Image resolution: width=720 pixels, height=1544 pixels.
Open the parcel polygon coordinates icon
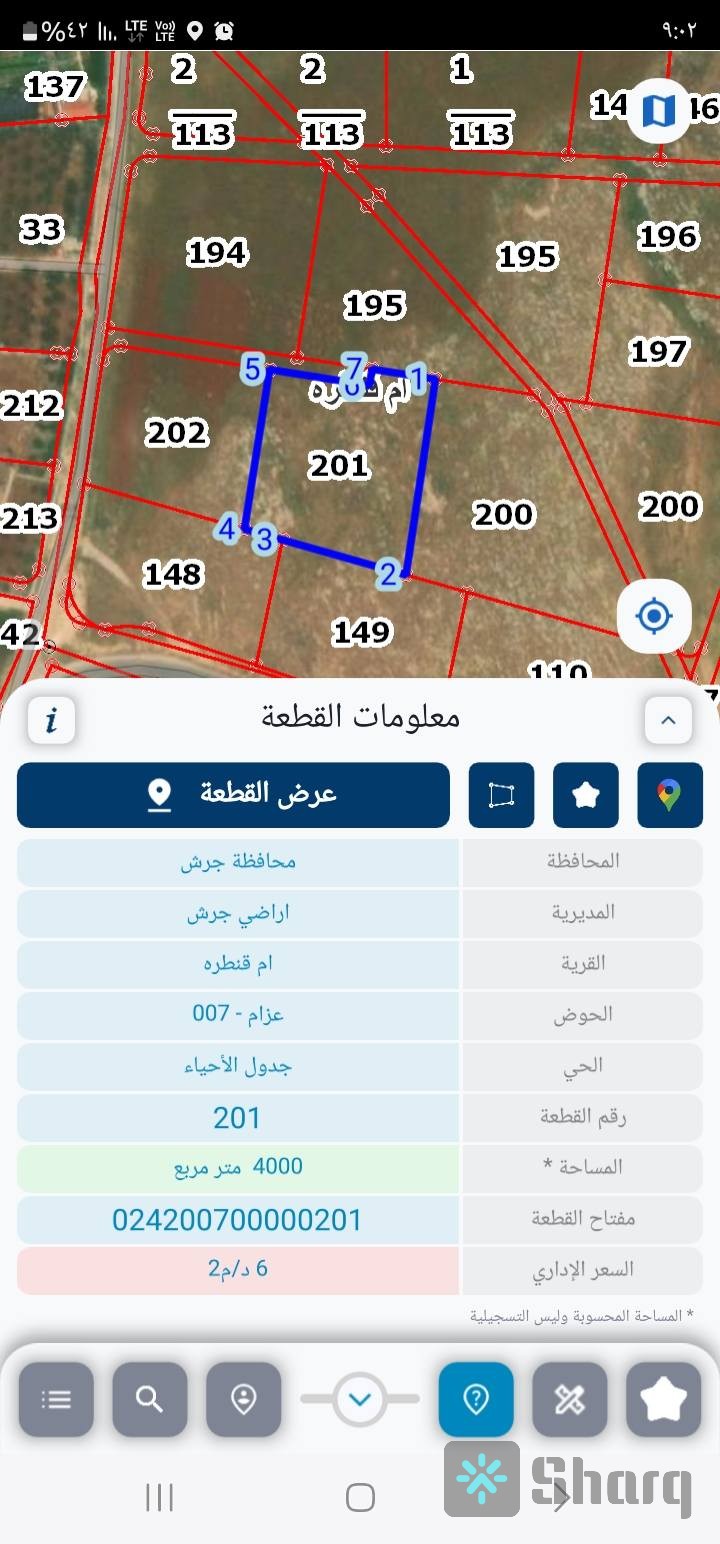[501, 795]
